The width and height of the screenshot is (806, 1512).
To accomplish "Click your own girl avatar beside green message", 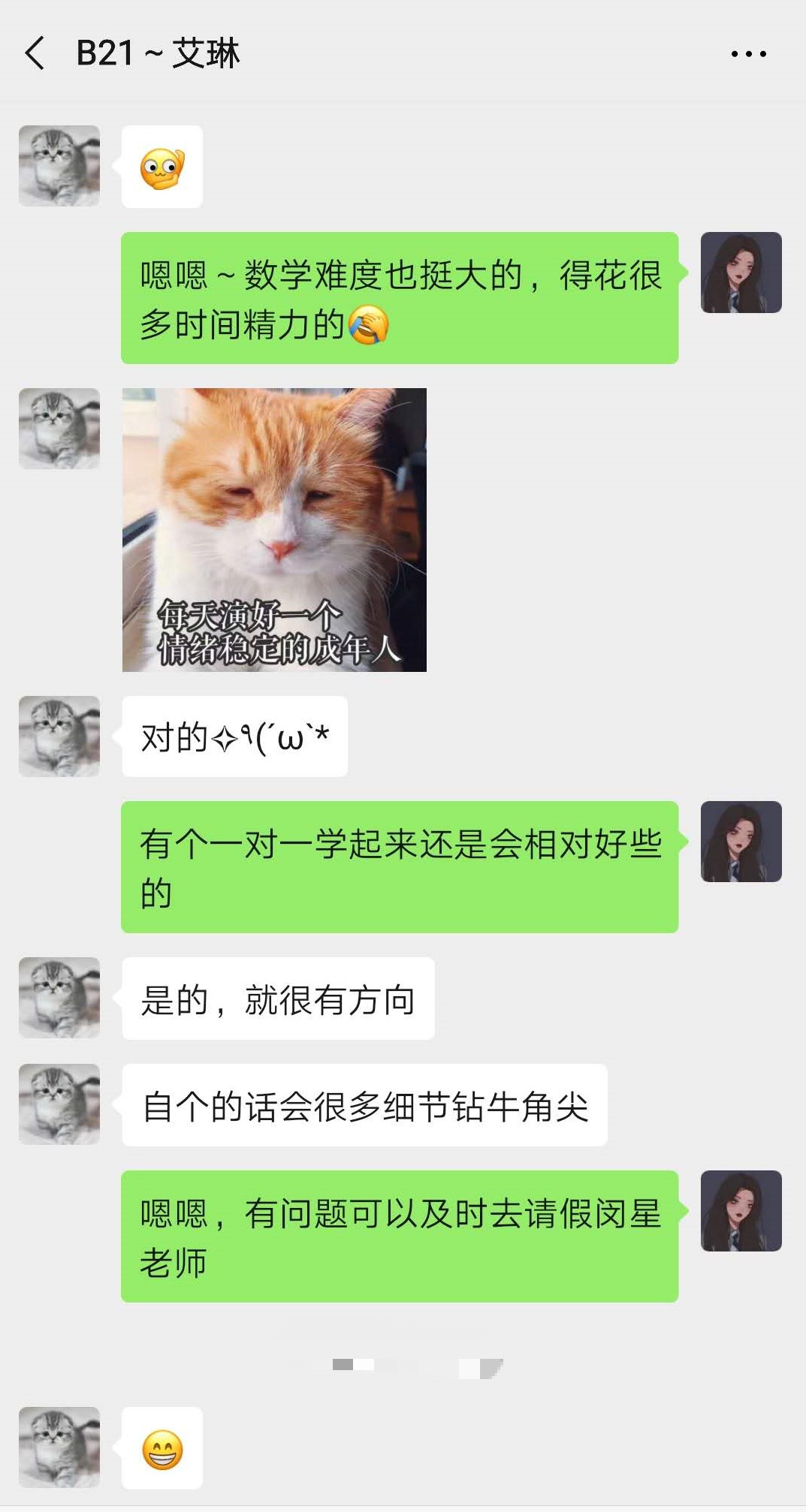I will coord(741,274).
